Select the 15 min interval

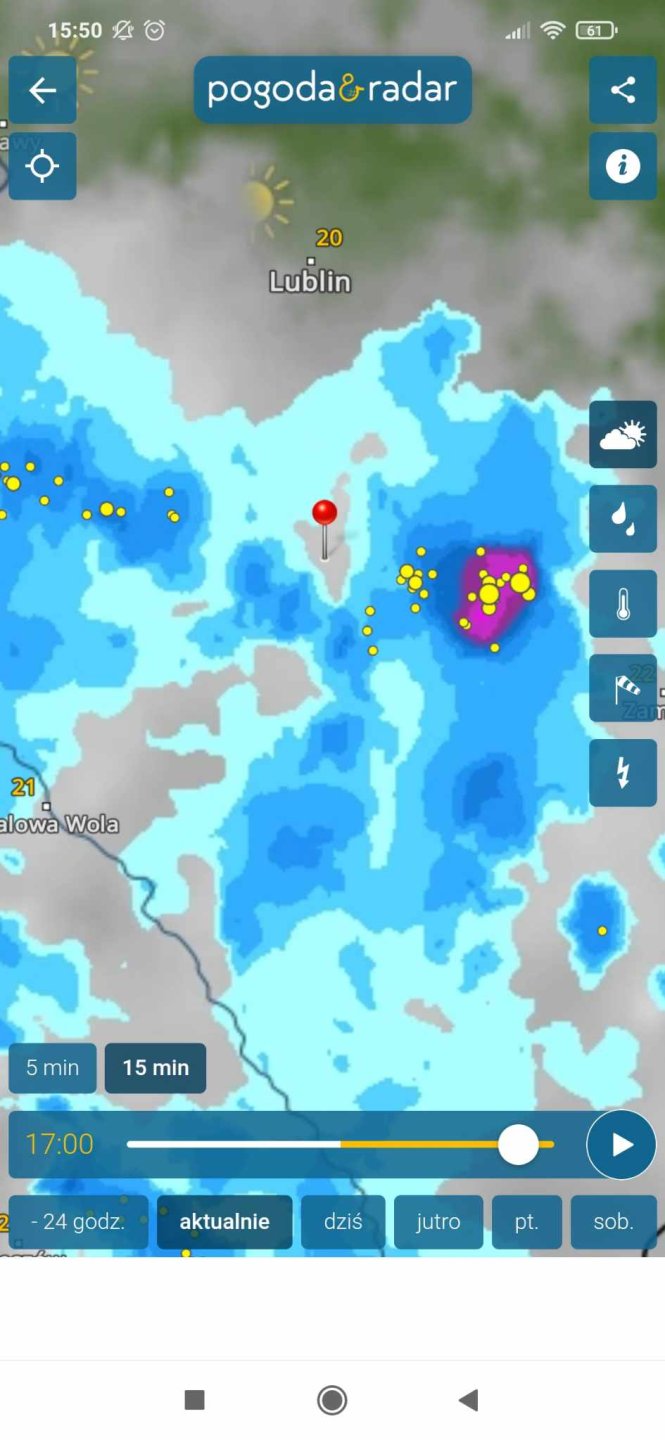pos(155,1068)
